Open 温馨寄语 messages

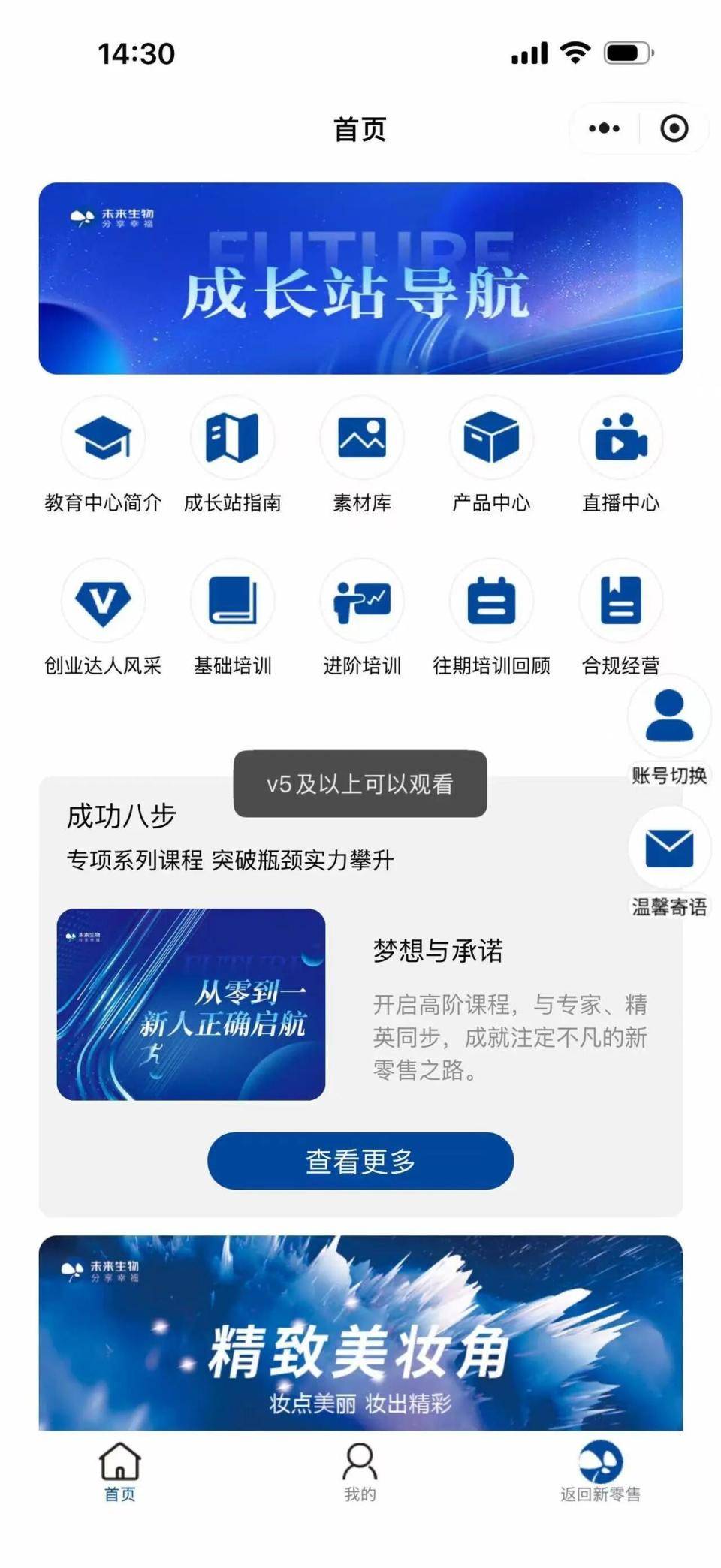coord(668,847)
